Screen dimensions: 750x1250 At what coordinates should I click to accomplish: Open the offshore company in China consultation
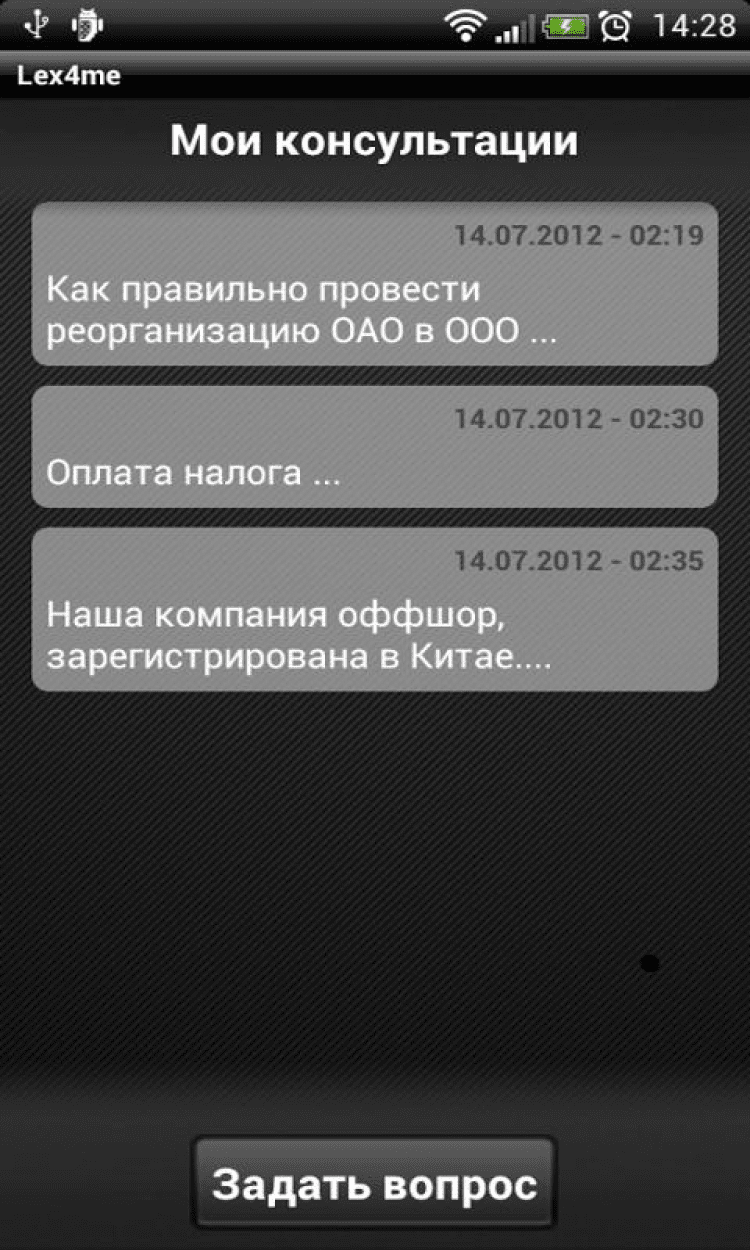(374, 609)
